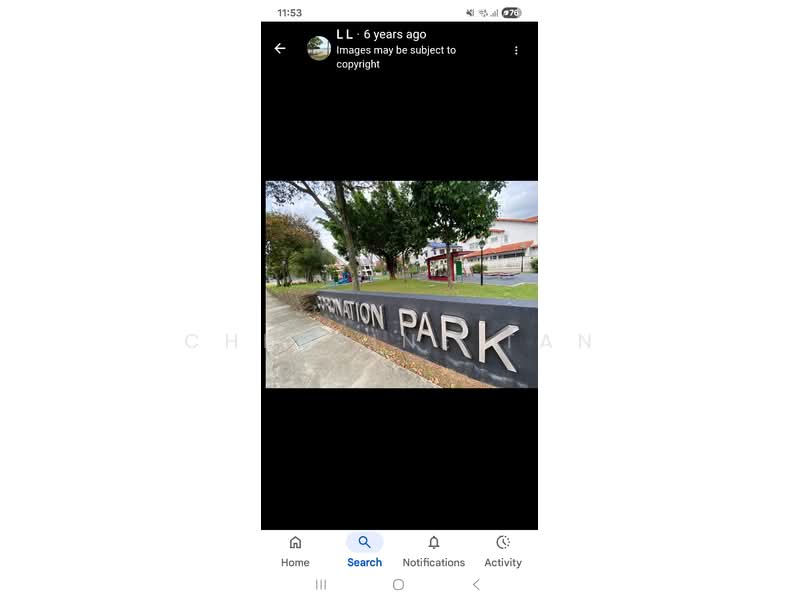This screenshot has height=600, width=800.
Task: Go back using the top-left arrow
Action: pyautogui.click(x=280, y=48)
